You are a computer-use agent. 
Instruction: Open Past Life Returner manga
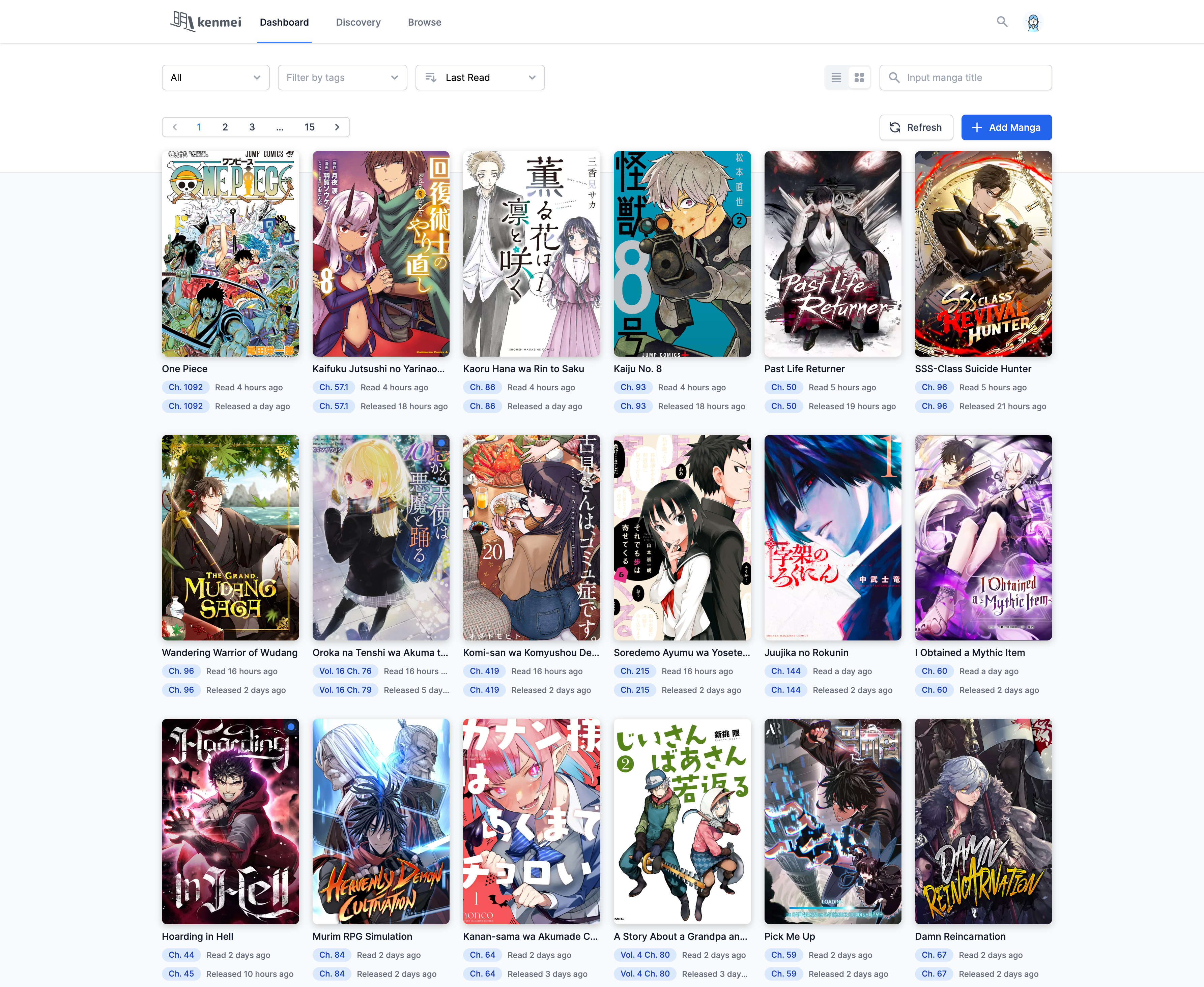point(832,253)
